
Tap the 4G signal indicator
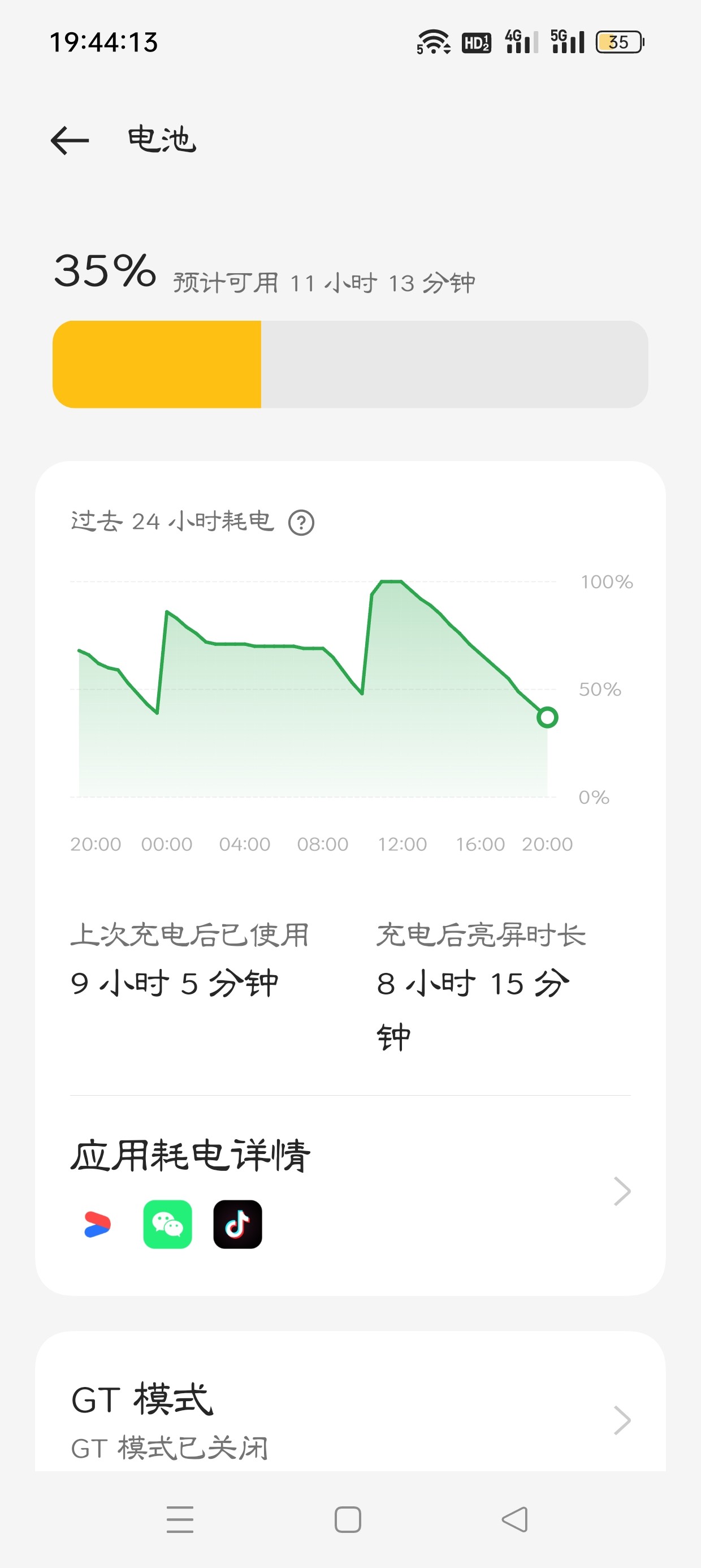518,41
